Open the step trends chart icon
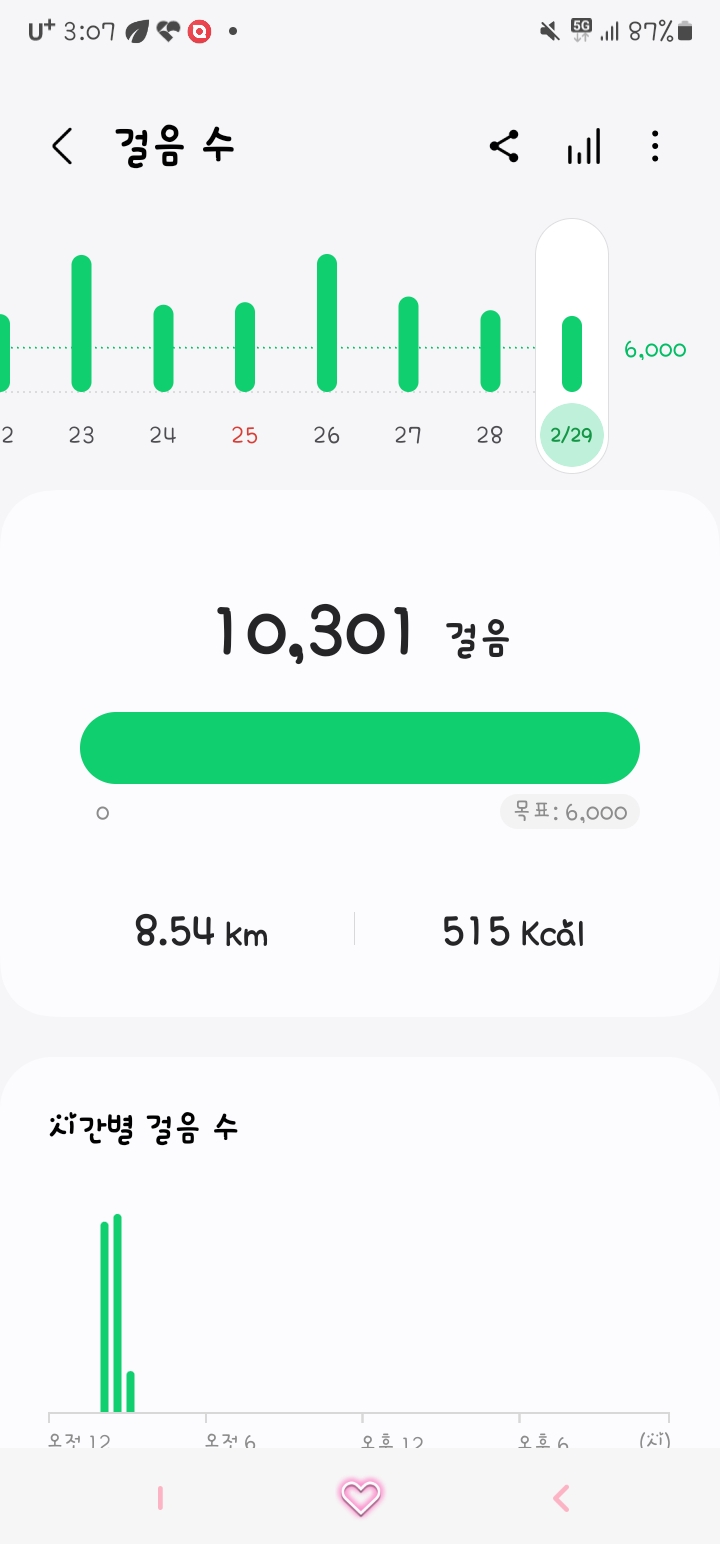720x1544 pixels. click(584, 147)
